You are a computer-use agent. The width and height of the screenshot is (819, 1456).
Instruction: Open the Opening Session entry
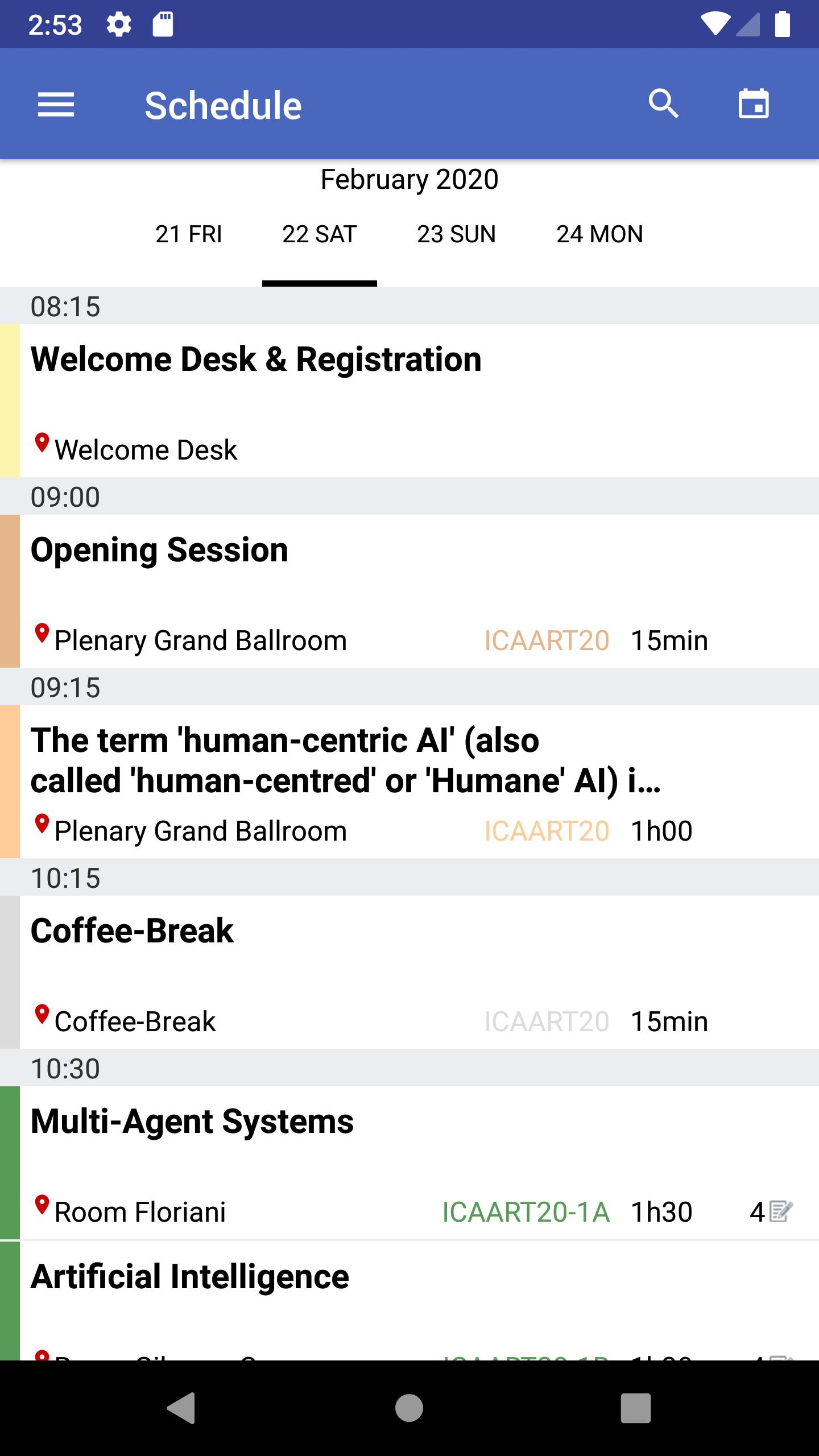coord(409,591)
